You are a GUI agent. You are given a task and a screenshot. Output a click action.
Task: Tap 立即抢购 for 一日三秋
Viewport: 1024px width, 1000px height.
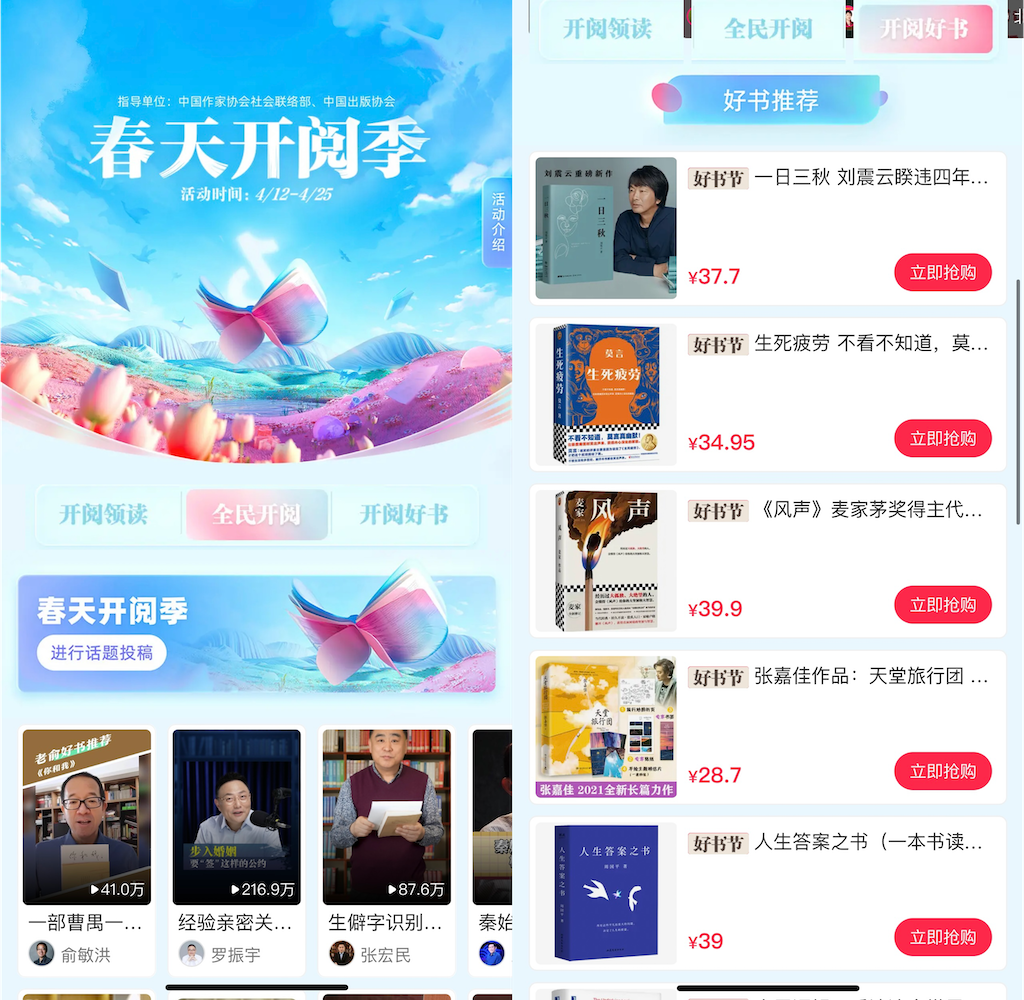(942, 273)
